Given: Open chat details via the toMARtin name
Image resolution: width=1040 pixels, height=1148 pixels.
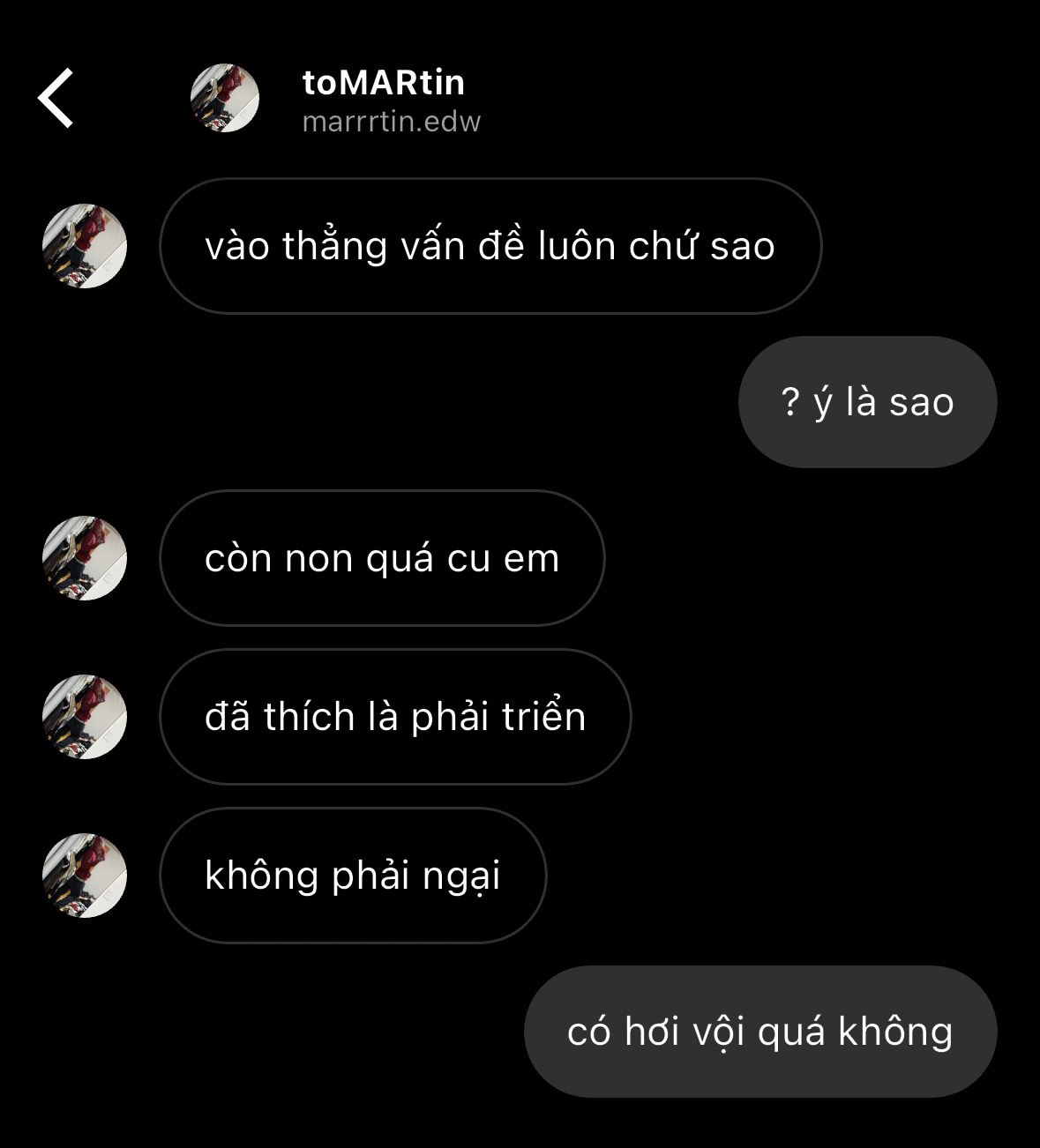Looking at the screenshot, I should [383, 83].
